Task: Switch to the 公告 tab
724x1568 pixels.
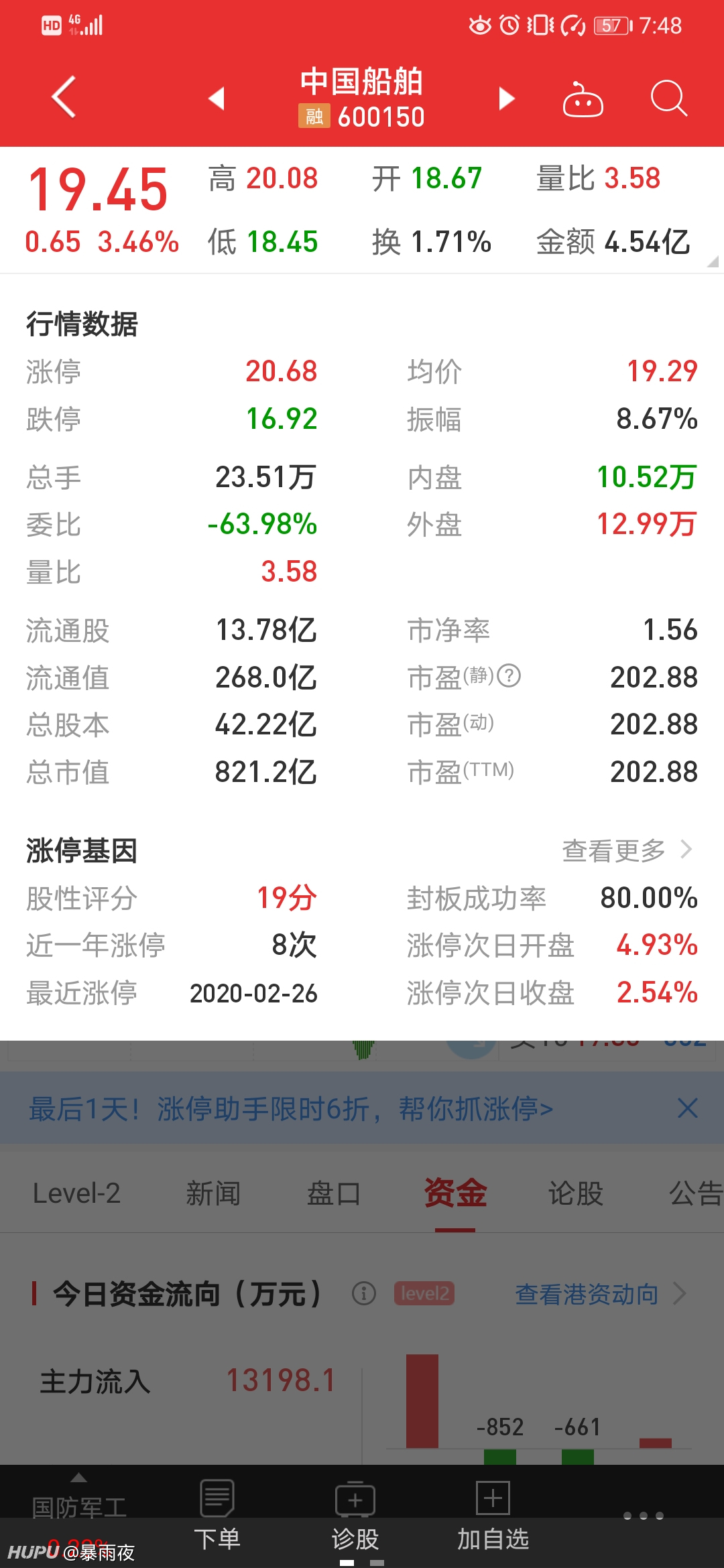Action: 696,1193
